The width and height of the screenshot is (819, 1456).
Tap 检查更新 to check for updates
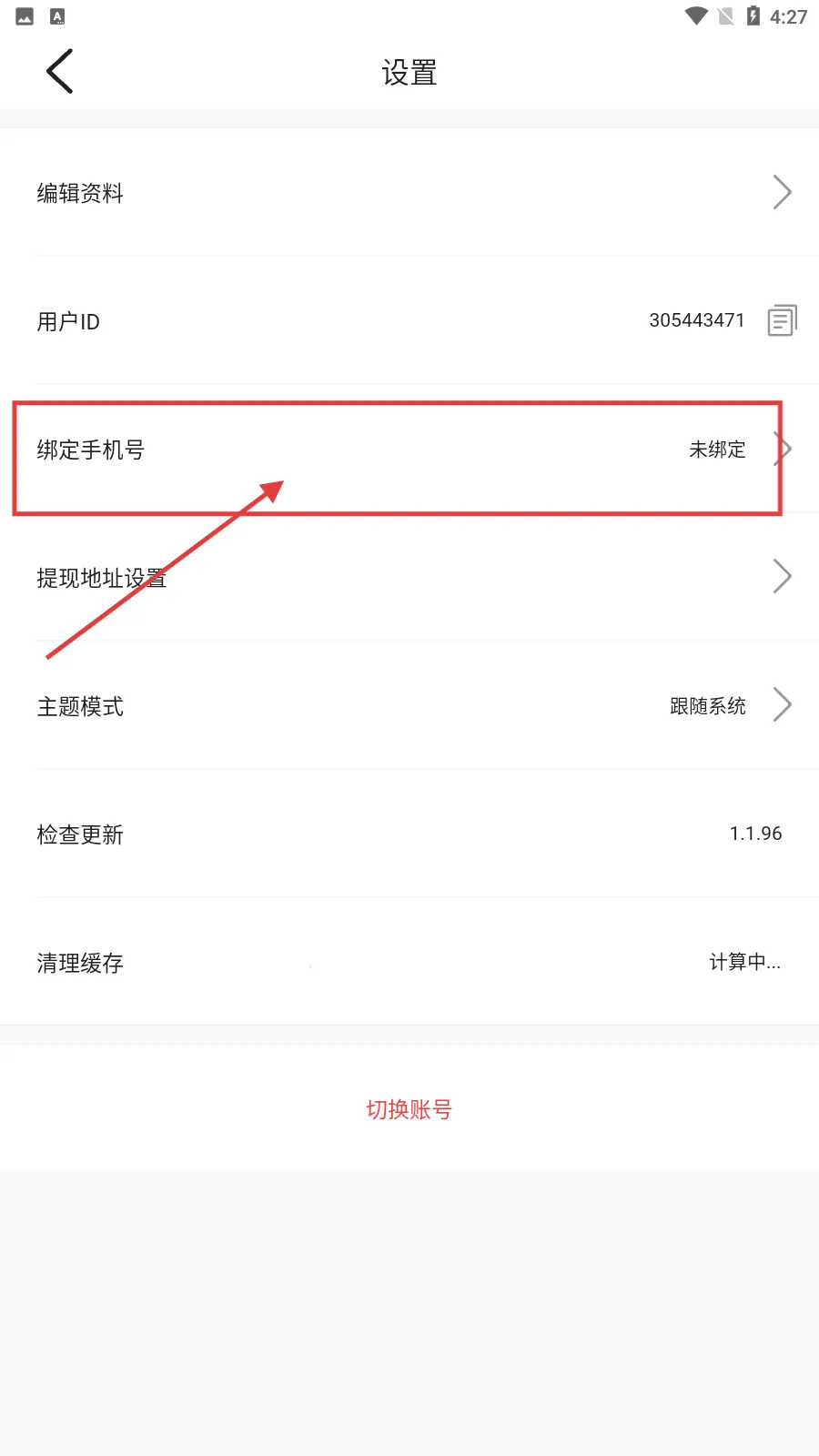click(x=409, y=834)
